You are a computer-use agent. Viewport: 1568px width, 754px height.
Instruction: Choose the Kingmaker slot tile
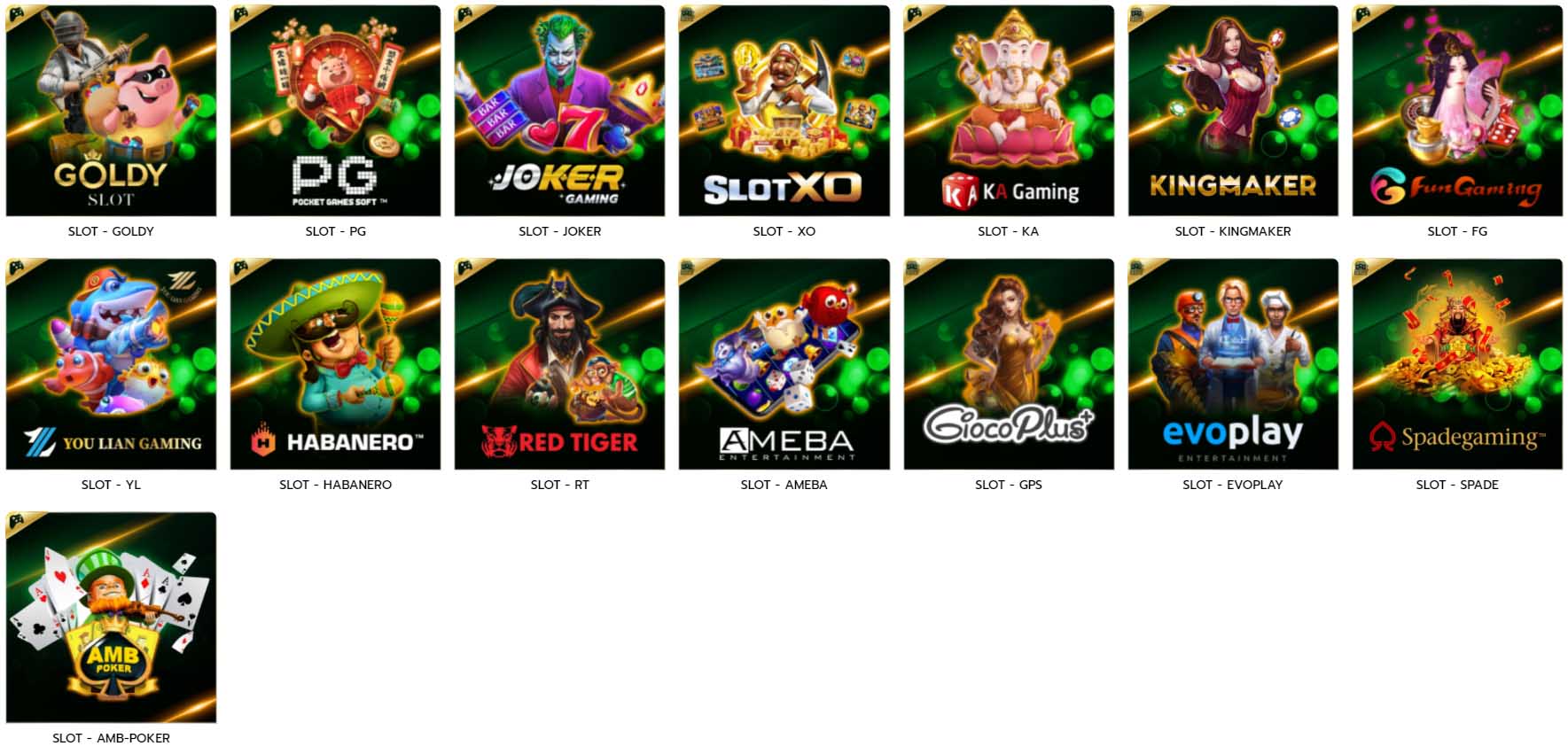pyautogui.click(x=1233, y=111)
